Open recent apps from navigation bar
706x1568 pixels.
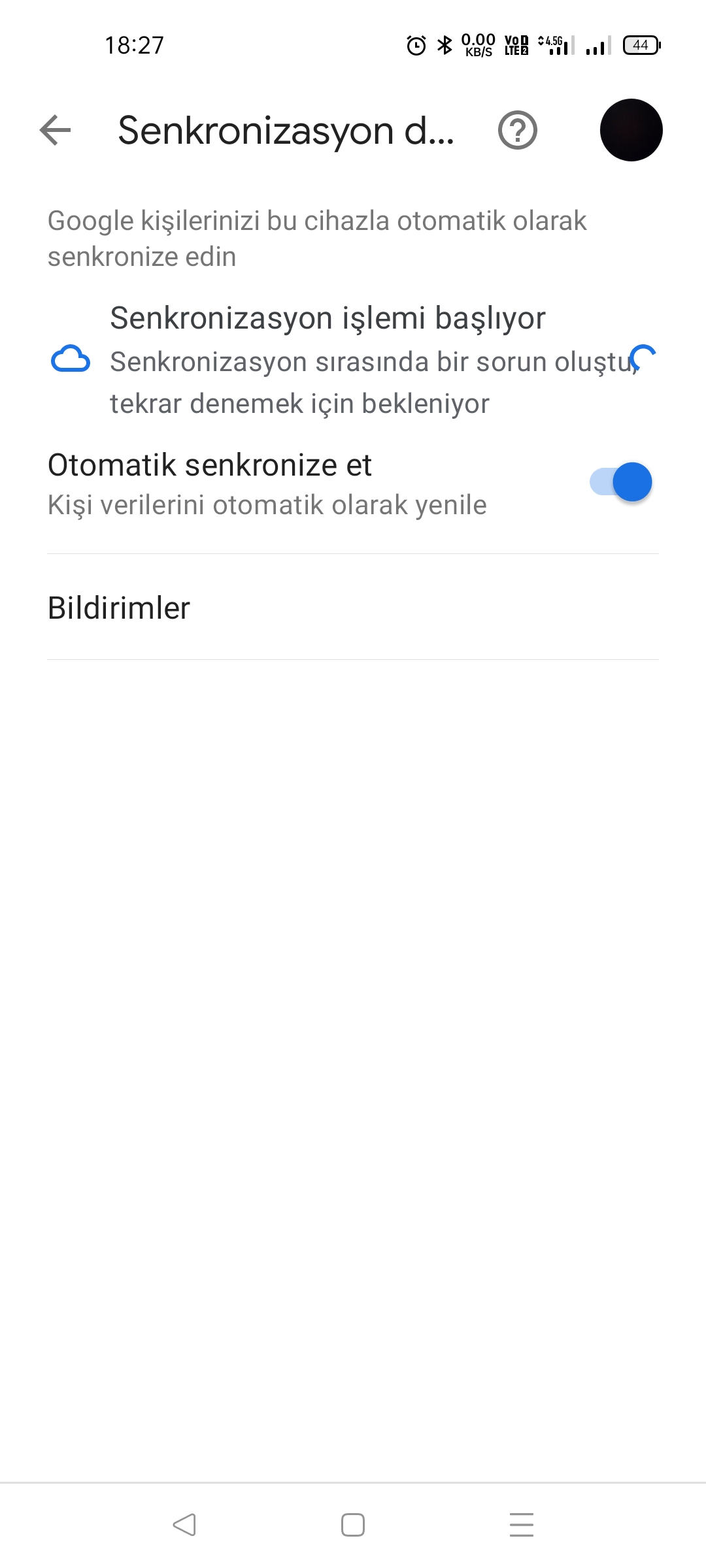pyautogui.click(x=522, y=1525)
